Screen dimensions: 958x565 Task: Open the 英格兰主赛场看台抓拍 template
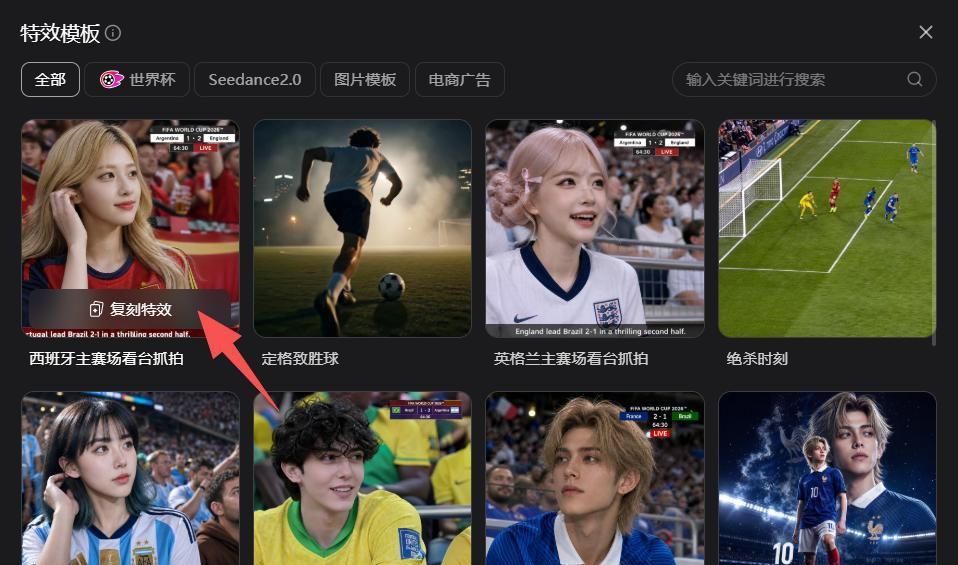tap(595, 228)
